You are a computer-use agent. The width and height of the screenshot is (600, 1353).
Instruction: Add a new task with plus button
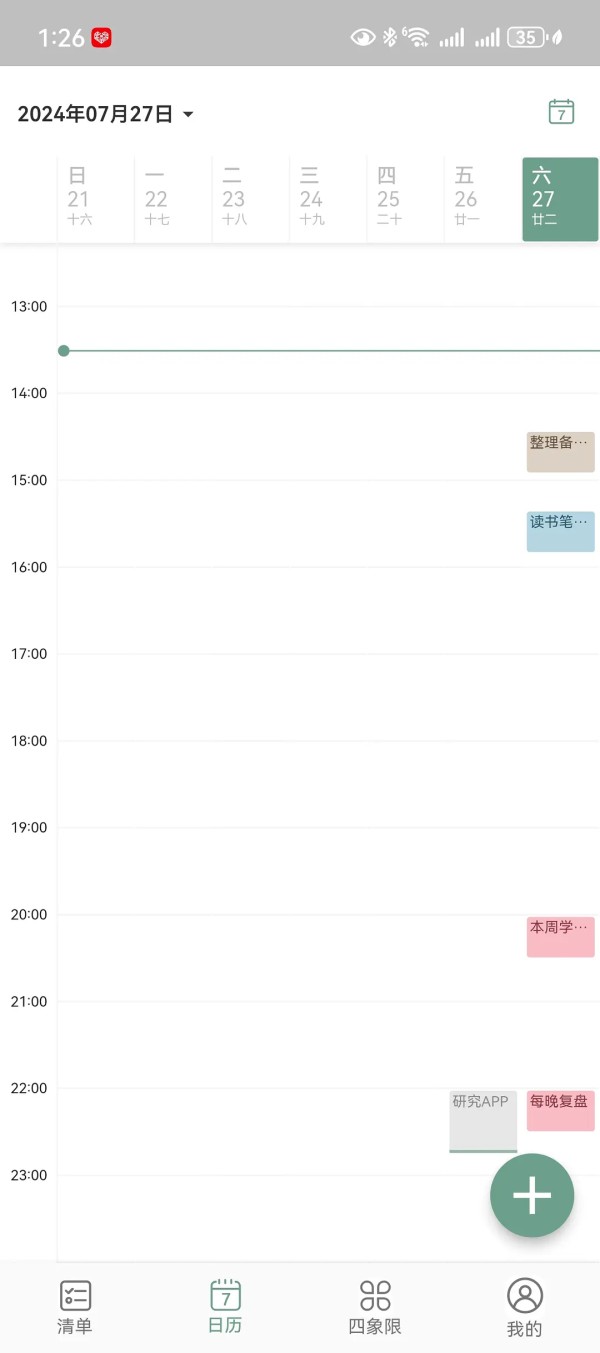tap(532, 1195)
